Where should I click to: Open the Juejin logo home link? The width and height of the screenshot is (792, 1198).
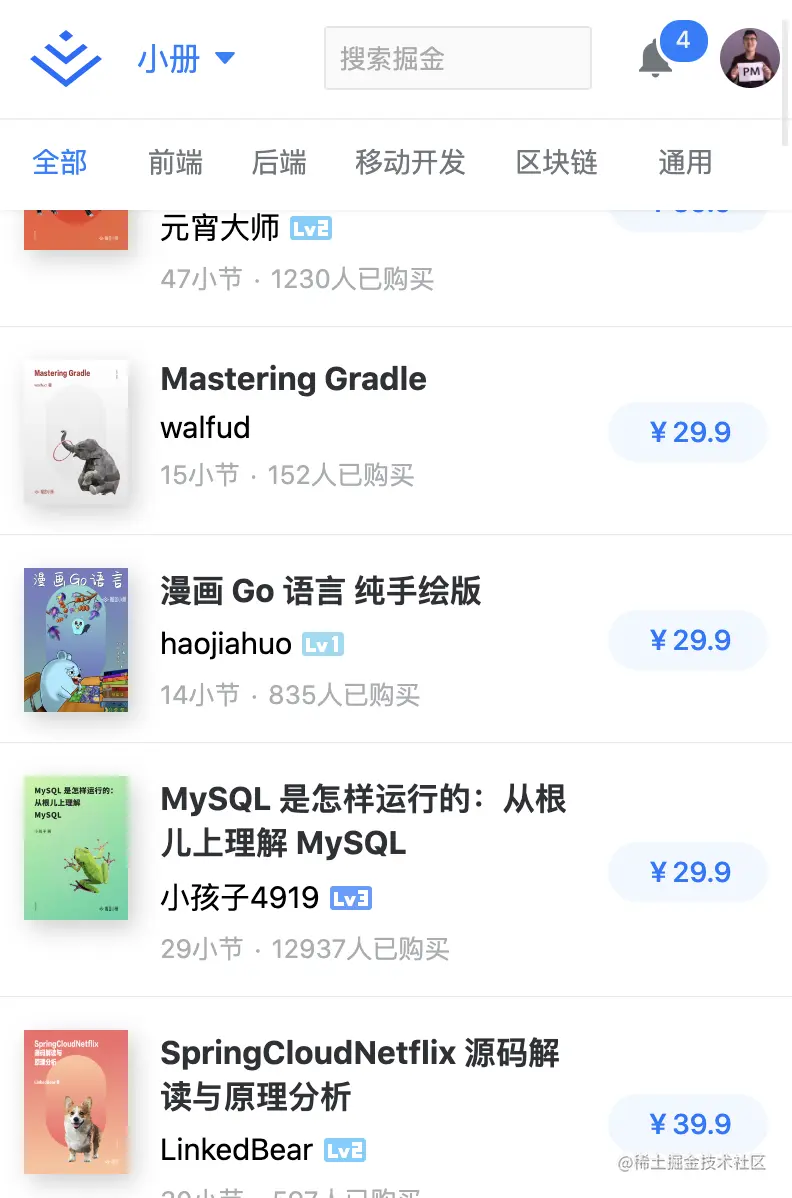pyautogui.click(x=66, y=58)
